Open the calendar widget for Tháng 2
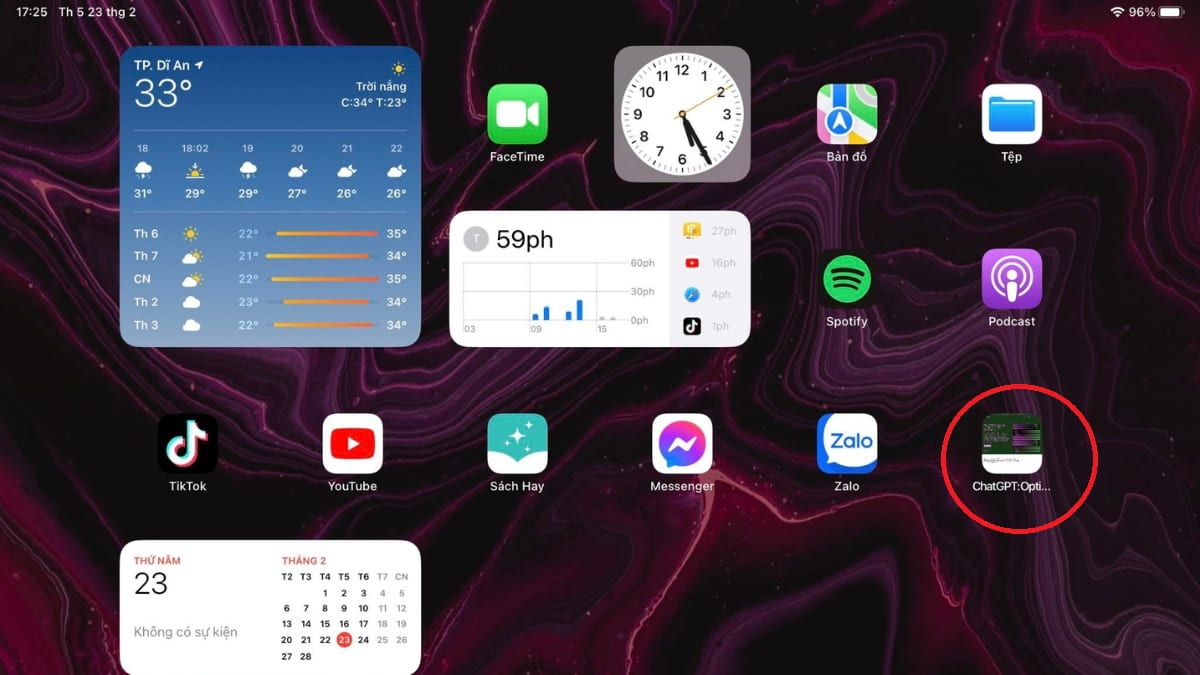The image size is (1200, 675). pos(270,607)
